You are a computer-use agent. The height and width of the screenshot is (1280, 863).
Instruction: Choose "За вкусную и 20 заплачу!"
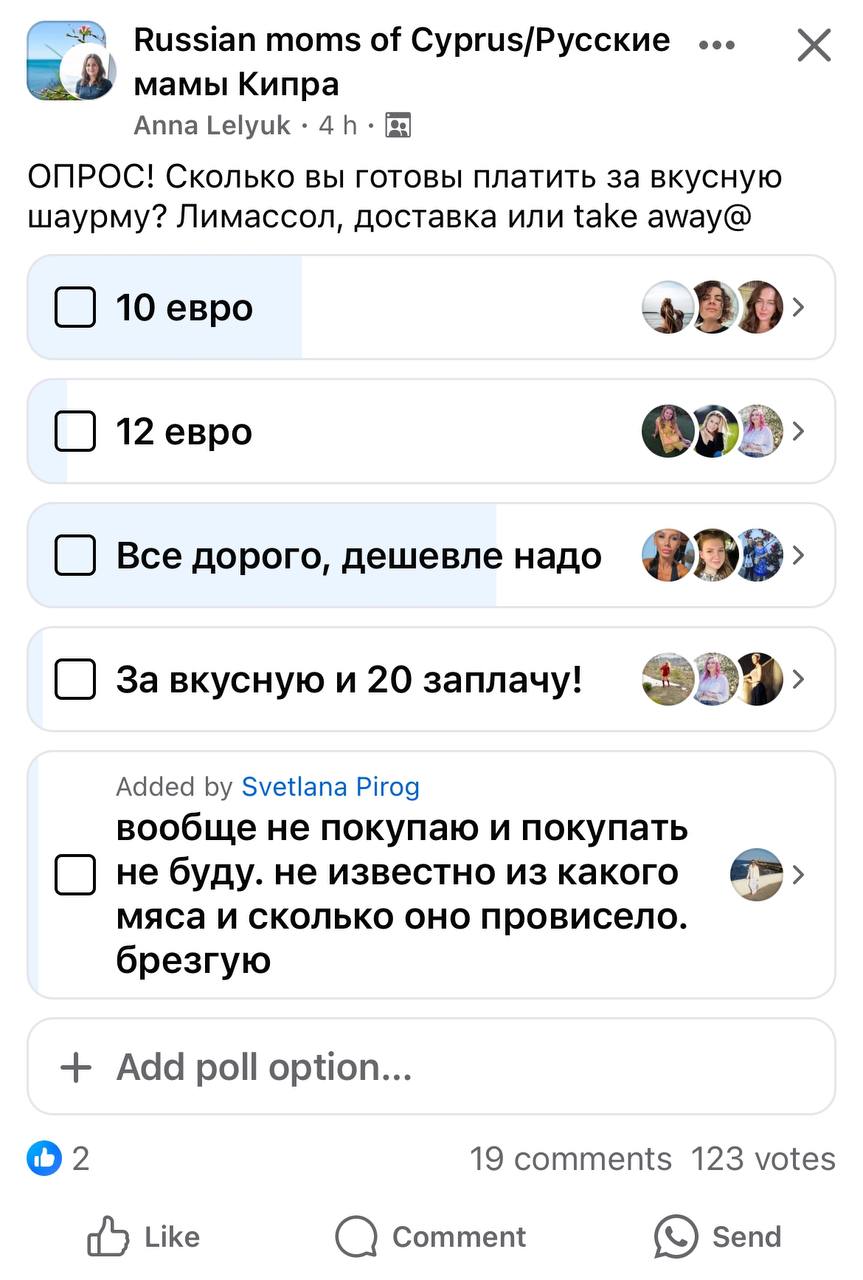(74, 680)
